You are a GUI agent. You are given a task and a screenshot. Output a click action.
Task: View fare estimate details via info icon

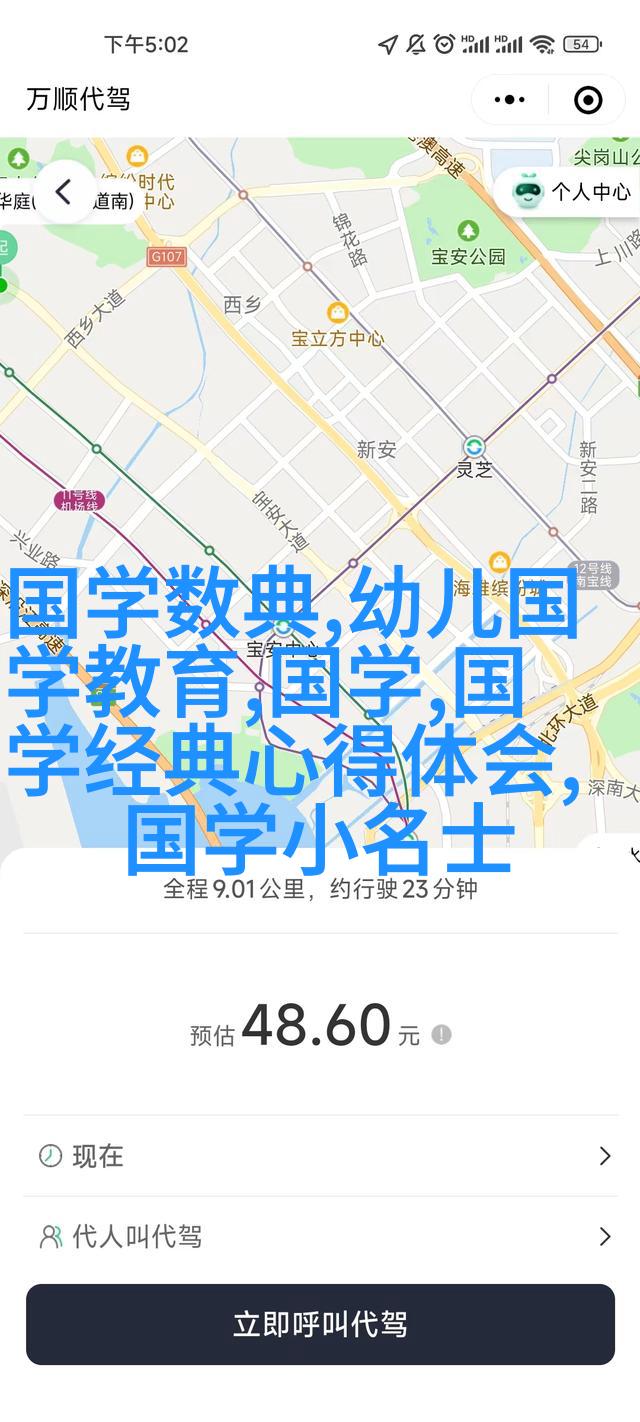tap(441, 1035)
